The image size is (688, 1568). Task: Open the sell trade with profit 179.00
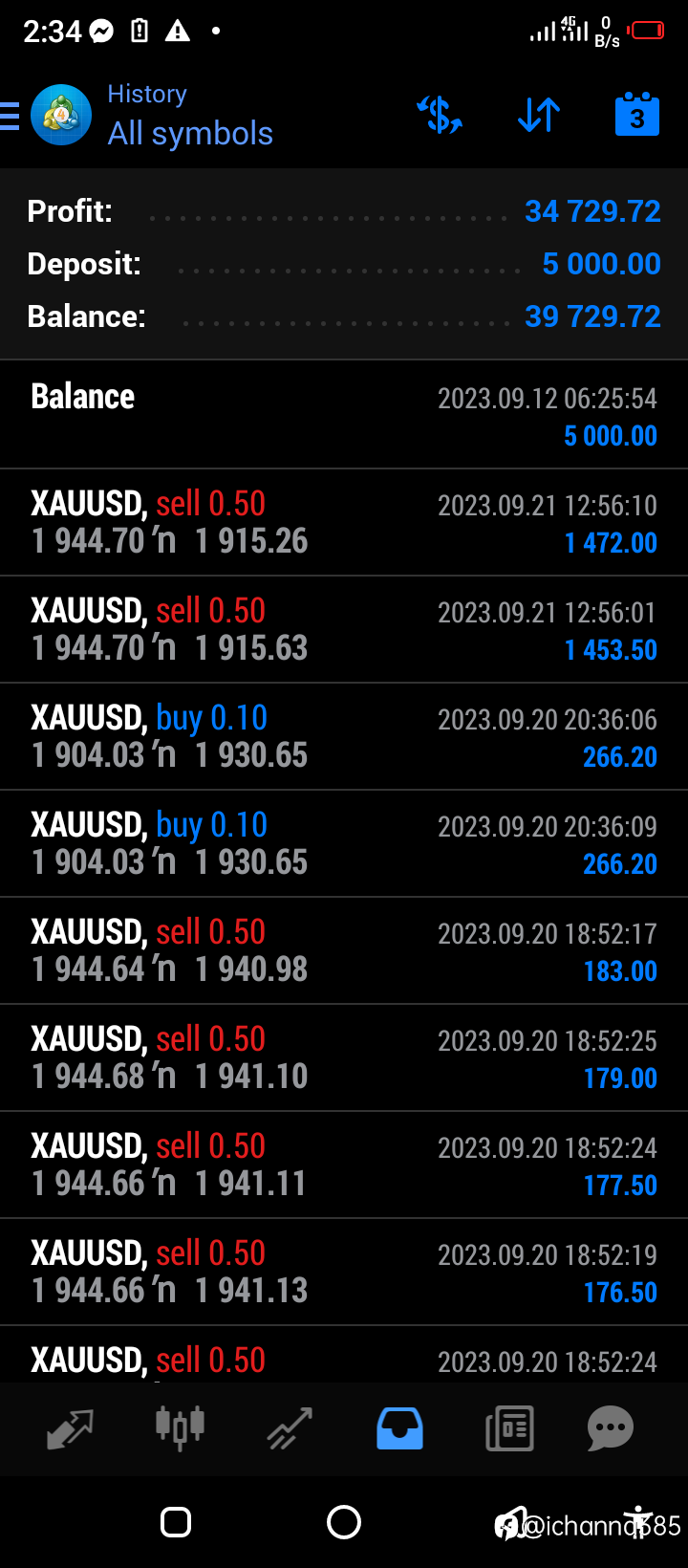[344, 1057]
